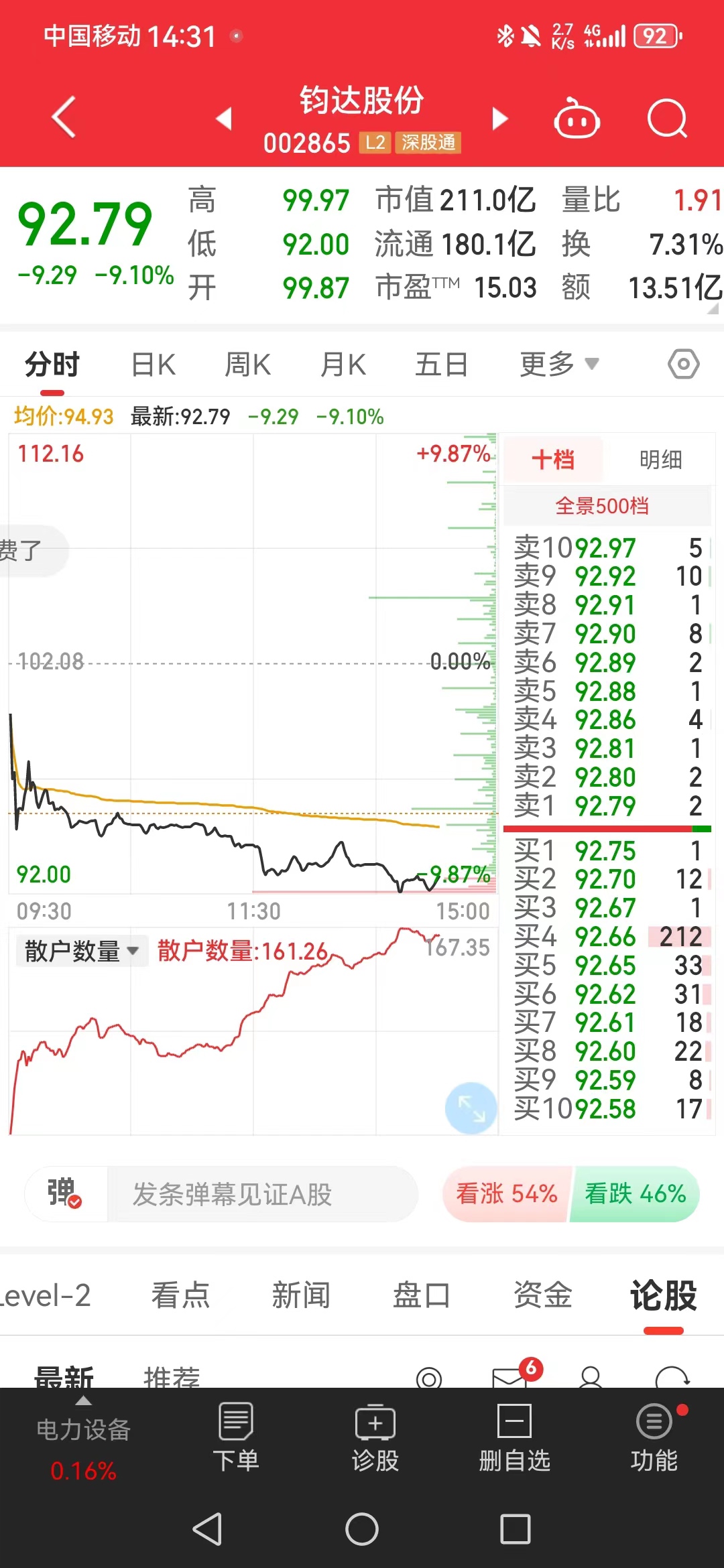
Task: Select the 月K chart tab
Action: 343,365
